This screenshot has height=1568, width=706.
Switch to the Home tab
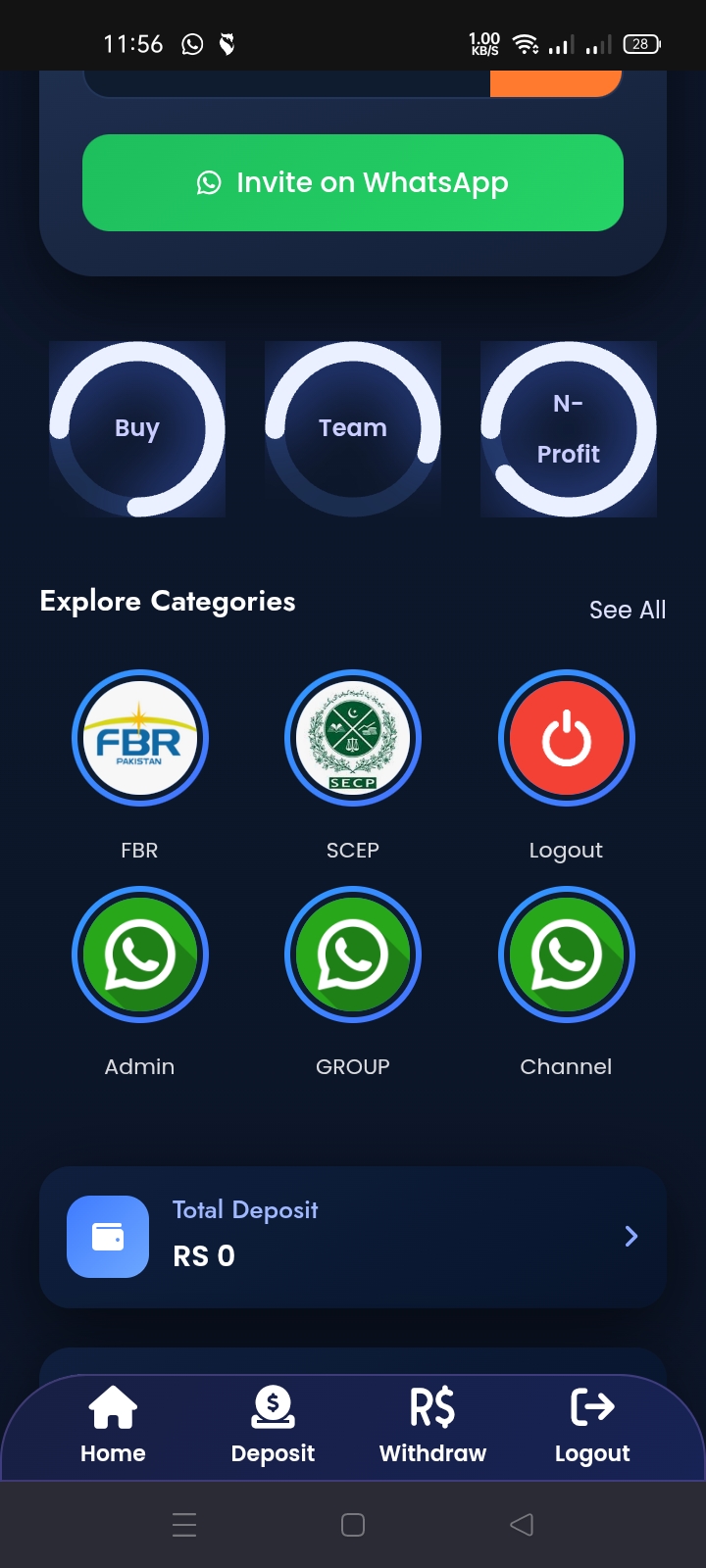tap(113, 1425)
